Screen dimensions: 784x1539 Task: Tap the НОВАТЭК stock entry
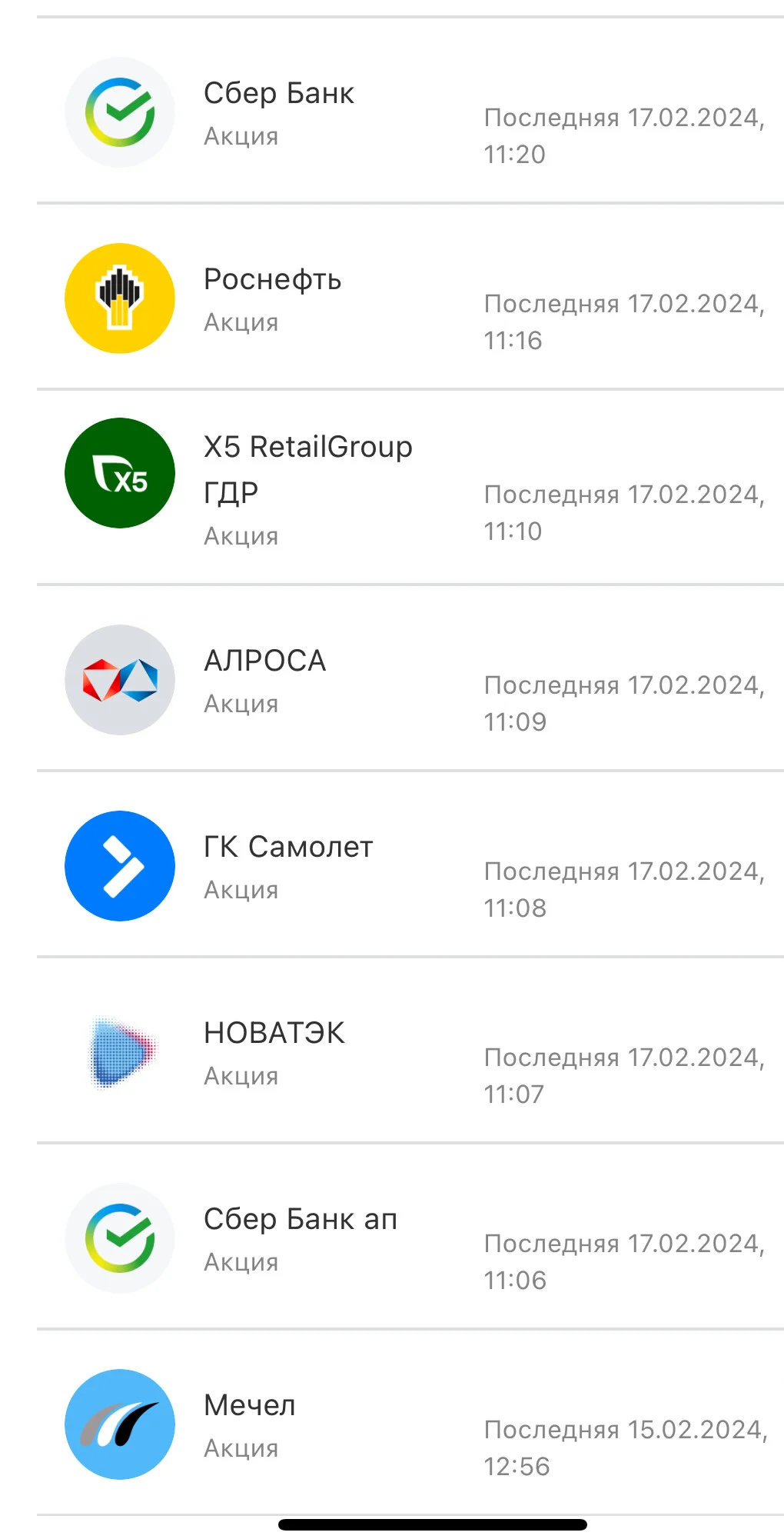(x=410, y=1051)
